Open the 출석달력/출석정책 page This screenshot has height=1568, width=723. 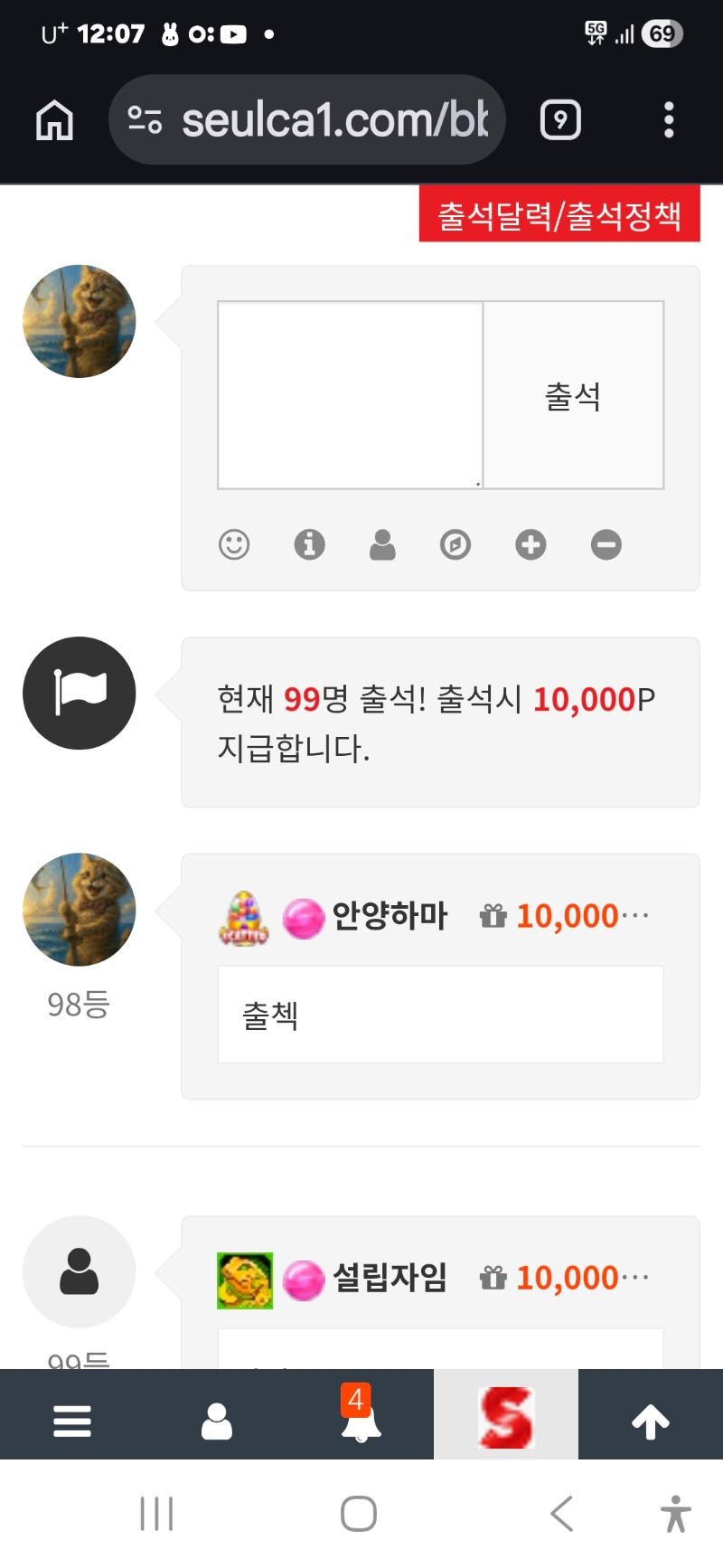(559, 214)
